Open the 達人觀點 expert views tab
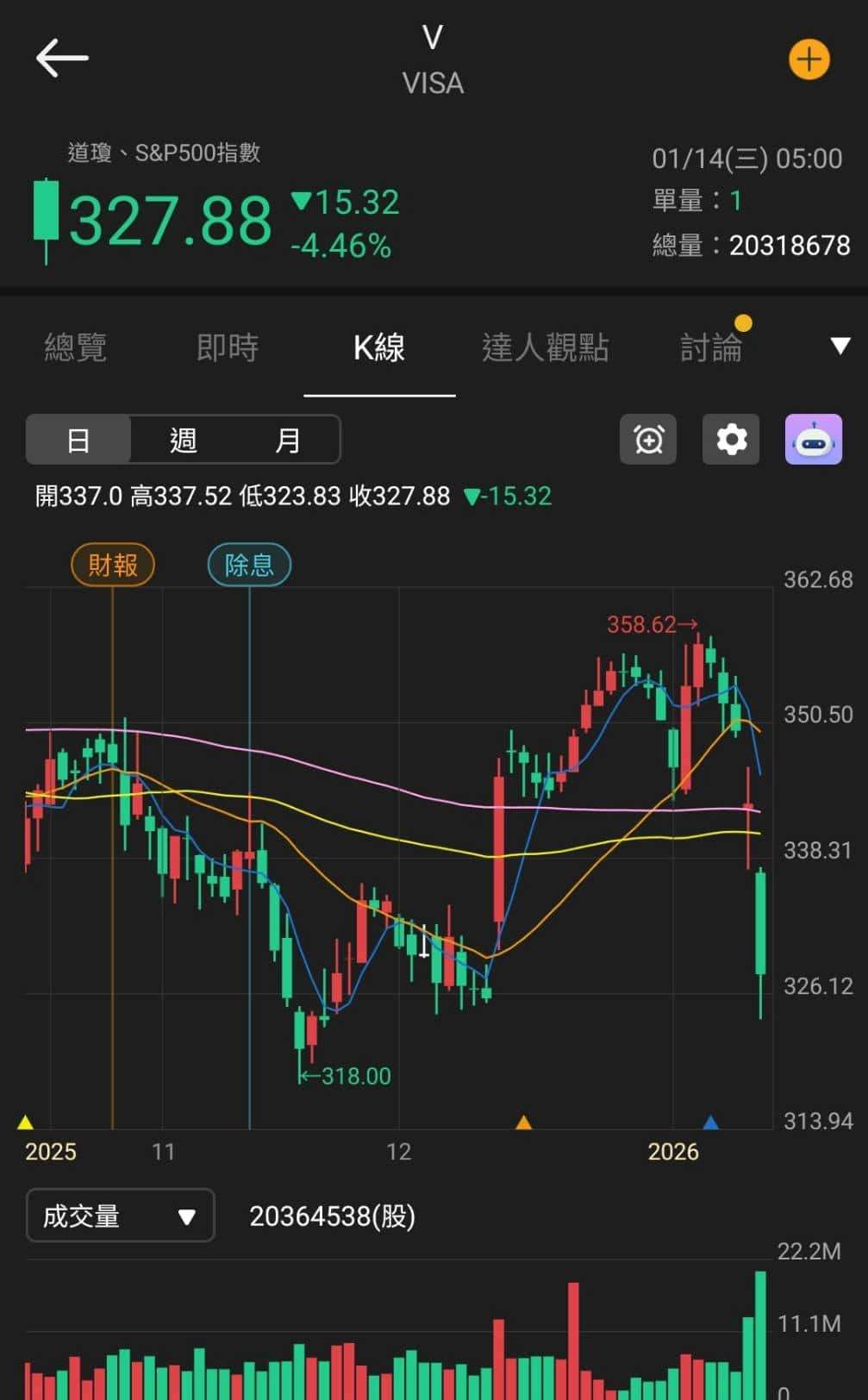 coord(546,347)
